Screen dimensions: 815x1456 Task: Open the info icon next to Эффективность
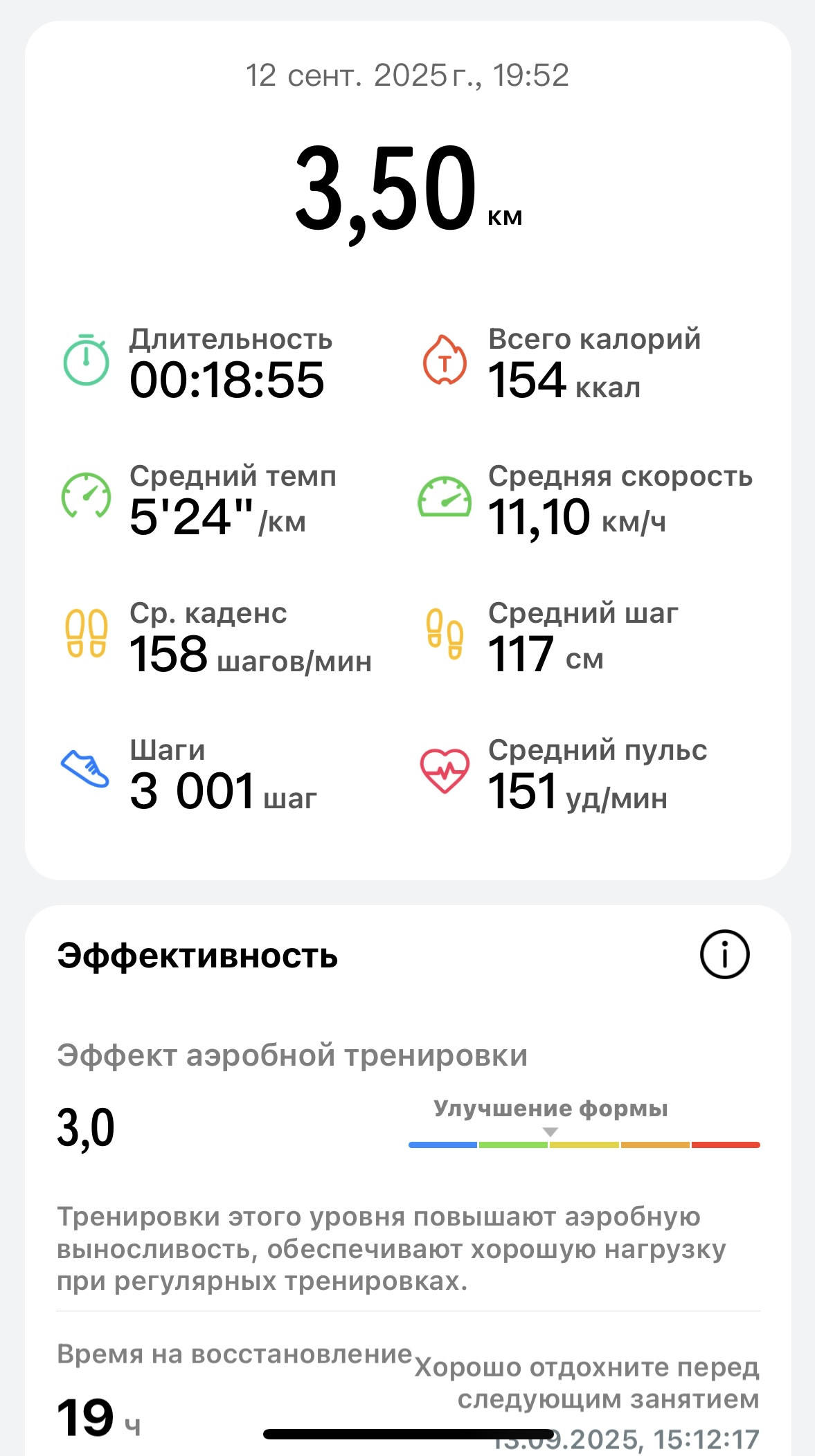(724, 954)
